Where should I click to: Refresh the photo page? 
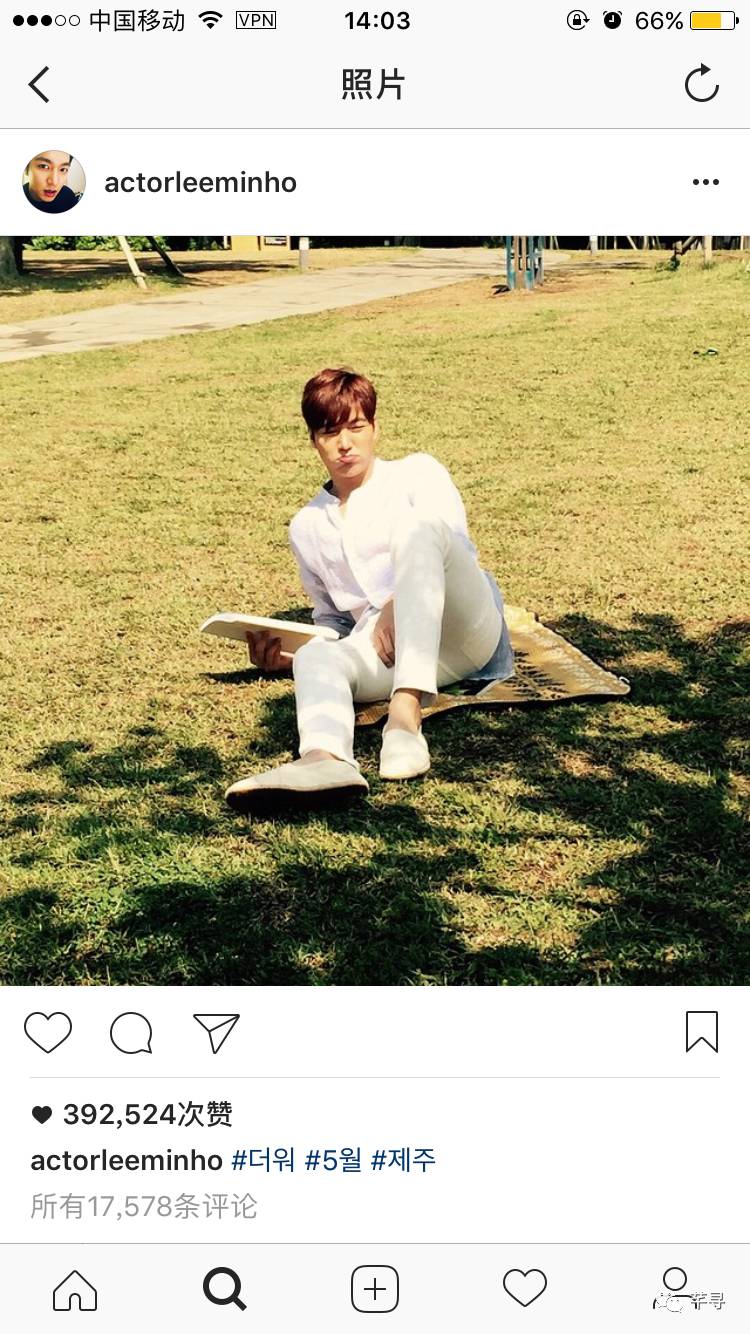(x=701, y=84)
